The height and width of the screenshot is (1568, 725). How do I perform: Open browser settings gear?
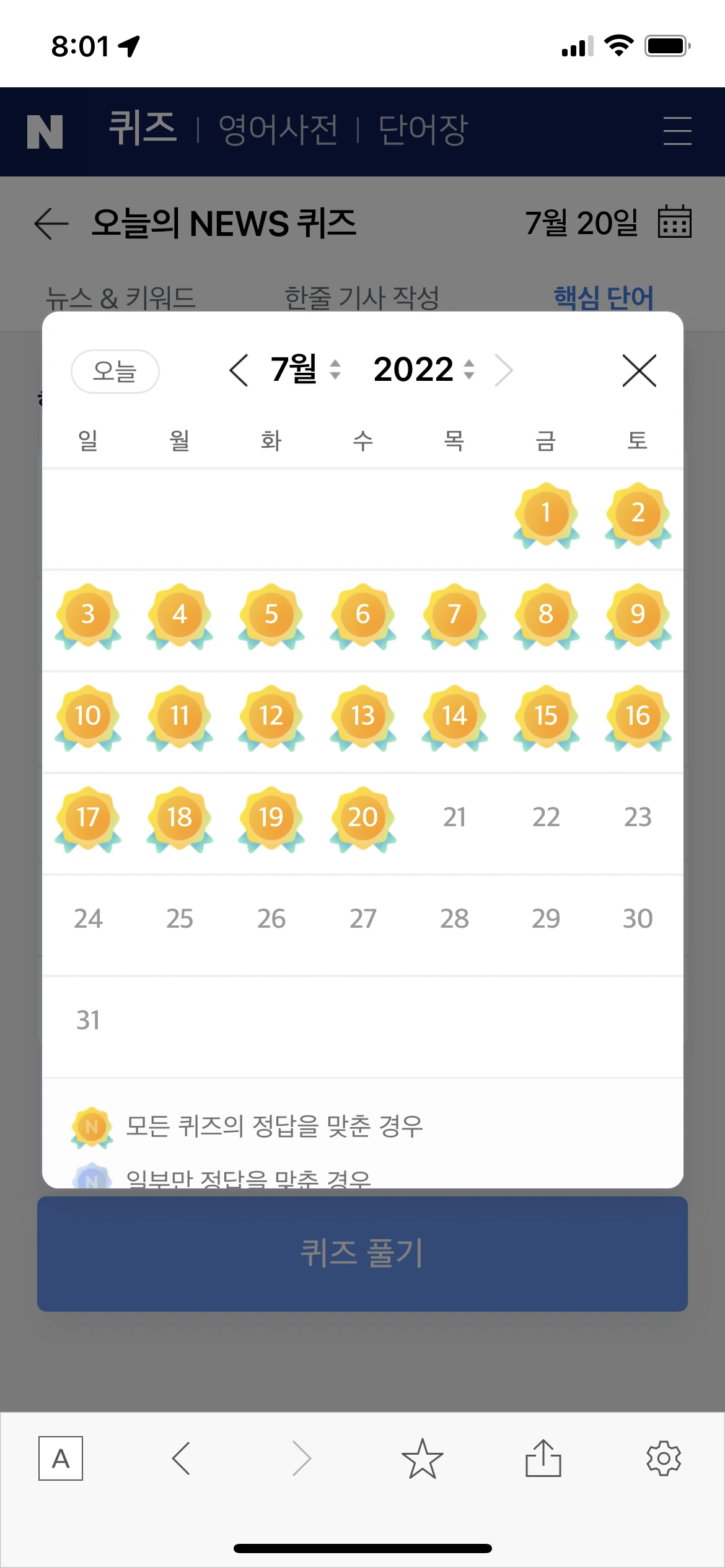point(664,1458)
